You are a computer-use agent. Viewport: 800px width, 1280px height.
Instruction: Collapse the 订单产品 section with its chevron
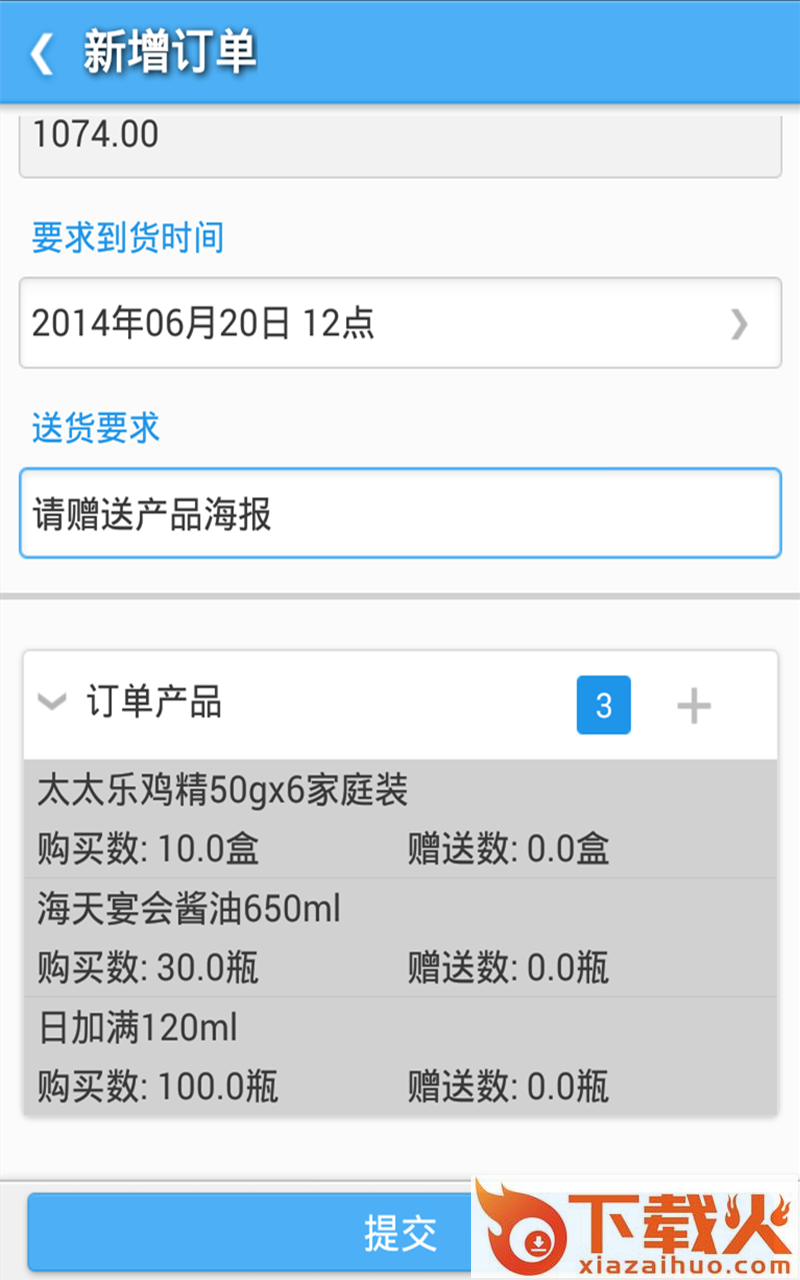(x=51, y=703)
